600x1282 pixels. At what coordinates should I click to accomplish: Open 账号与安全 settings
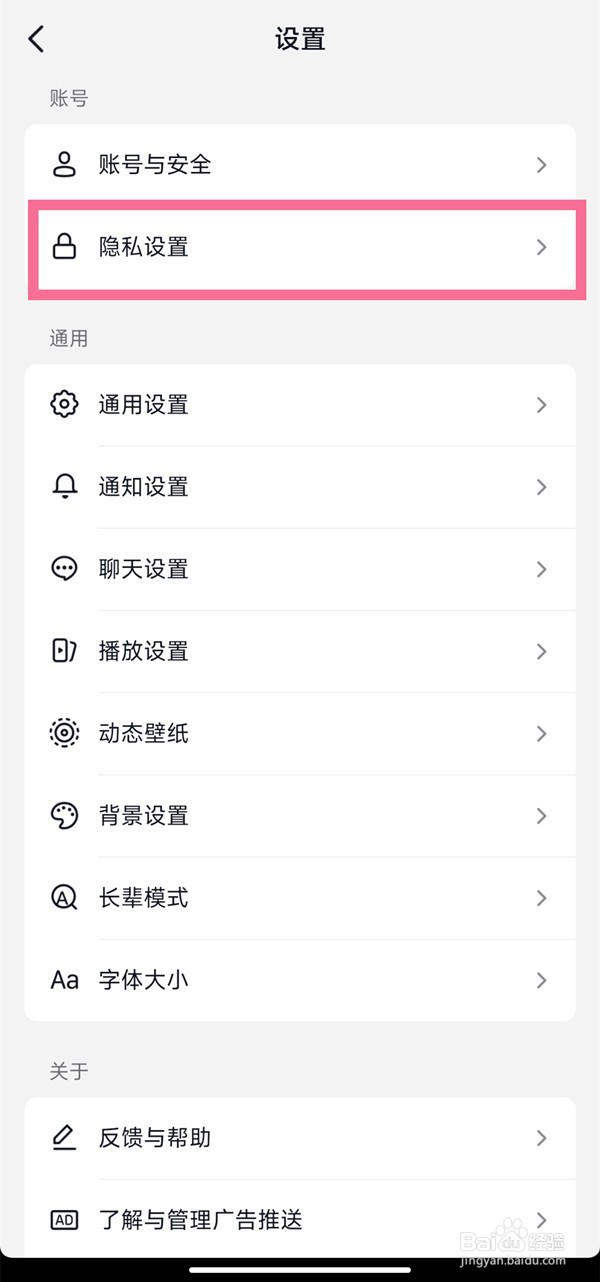click(x=300, y=165)
